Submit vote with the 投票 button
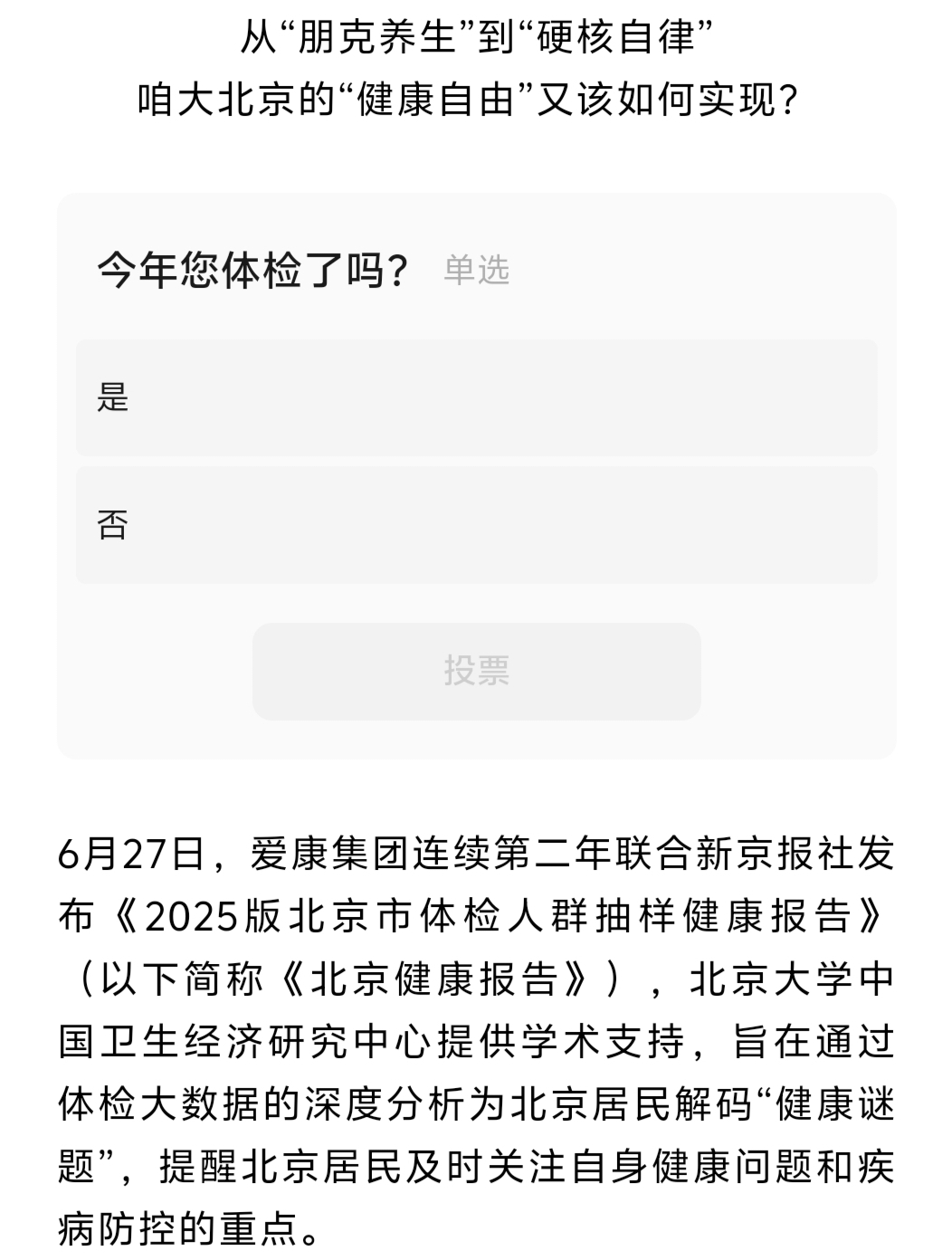This screenshot has height=1260, width=952. click(476, 671)
